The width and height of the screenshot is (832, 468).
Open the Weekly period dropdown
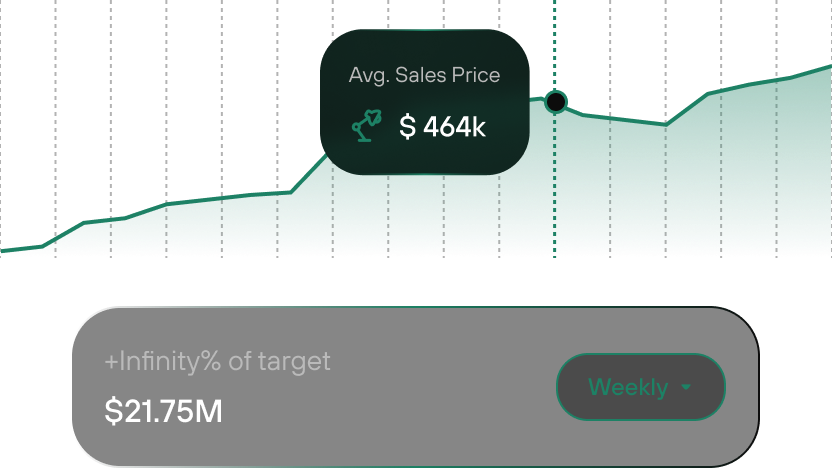coord(640,387)
